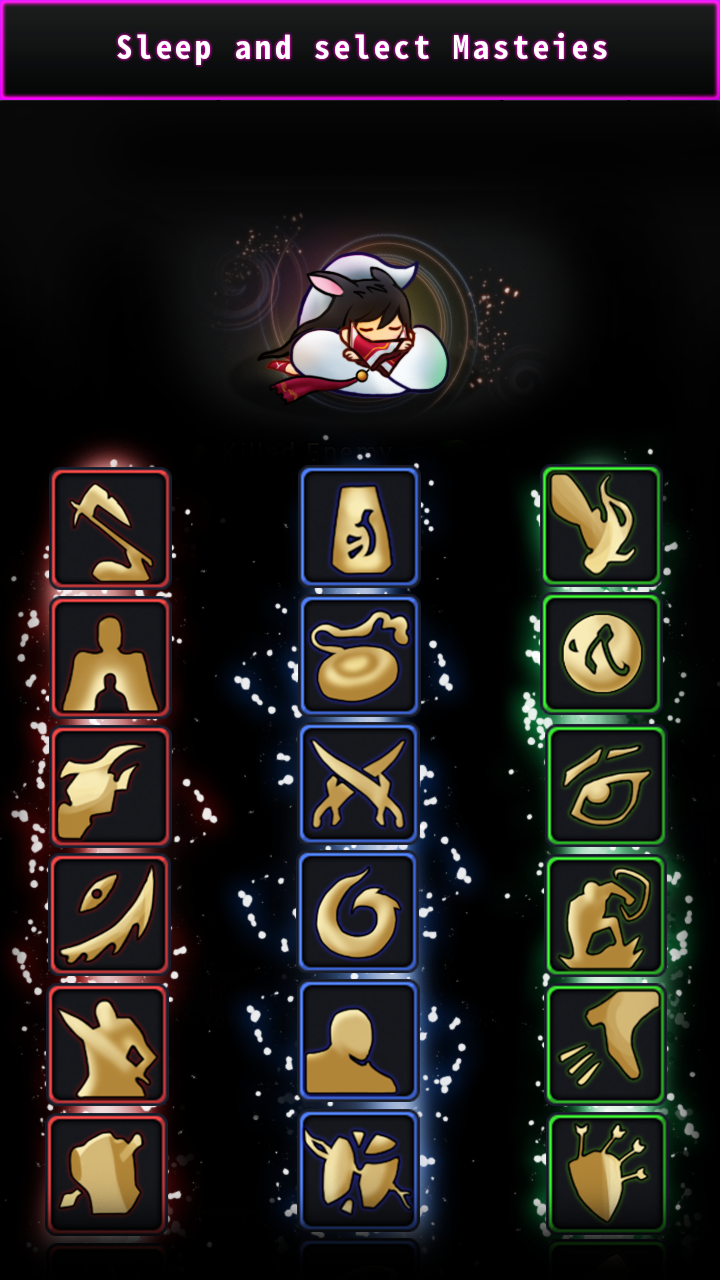The height and width of the screenshot is (1280, 720).
Task: Select the red gauntlet fist mastery
Action: point(106,1174)
